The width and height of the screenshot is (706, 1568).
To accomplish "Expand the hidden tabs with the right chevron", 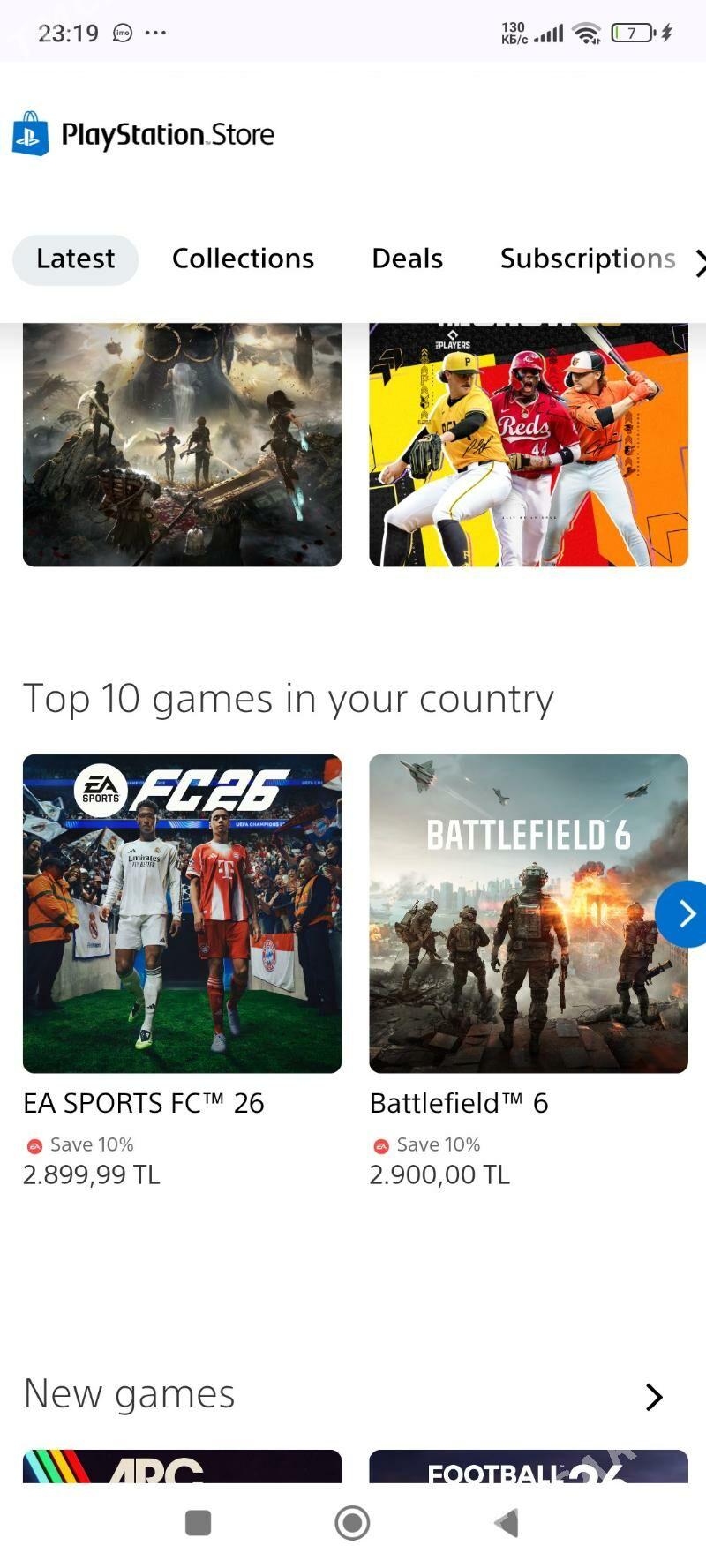I will click(x=699, y=259).
